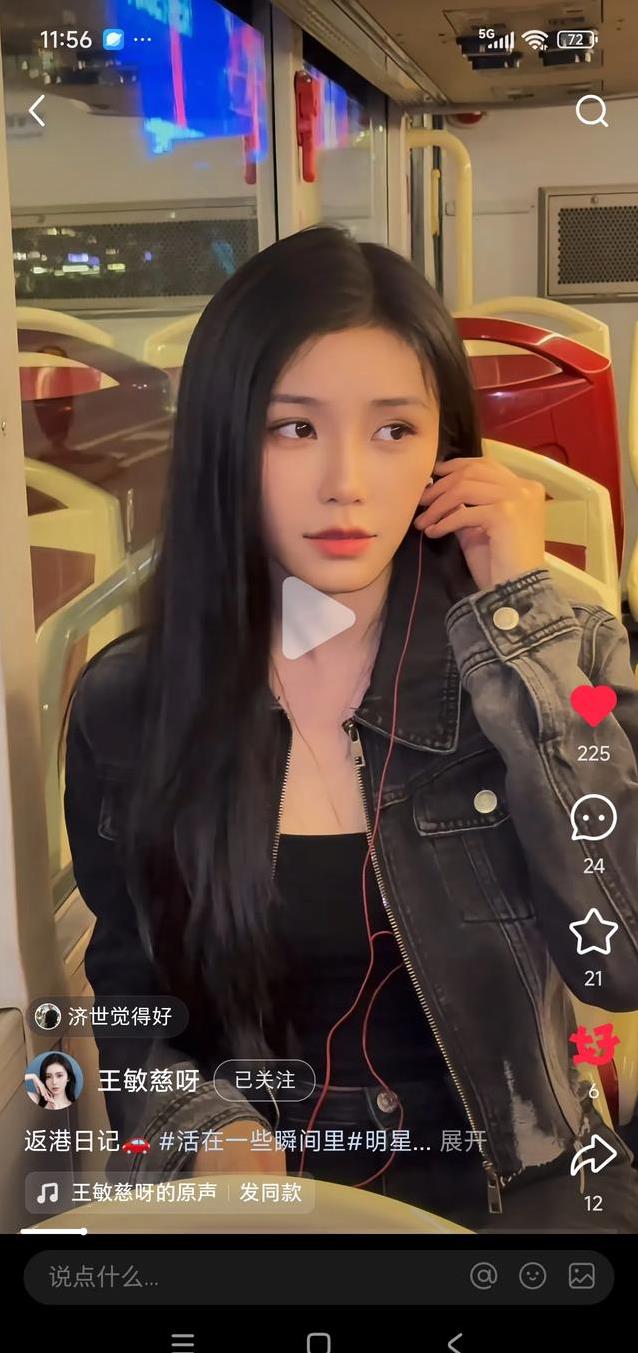Open 王敏慈呀's profile avatar
Viewport: 638px width, 1353px height.
click(54, 1080)
